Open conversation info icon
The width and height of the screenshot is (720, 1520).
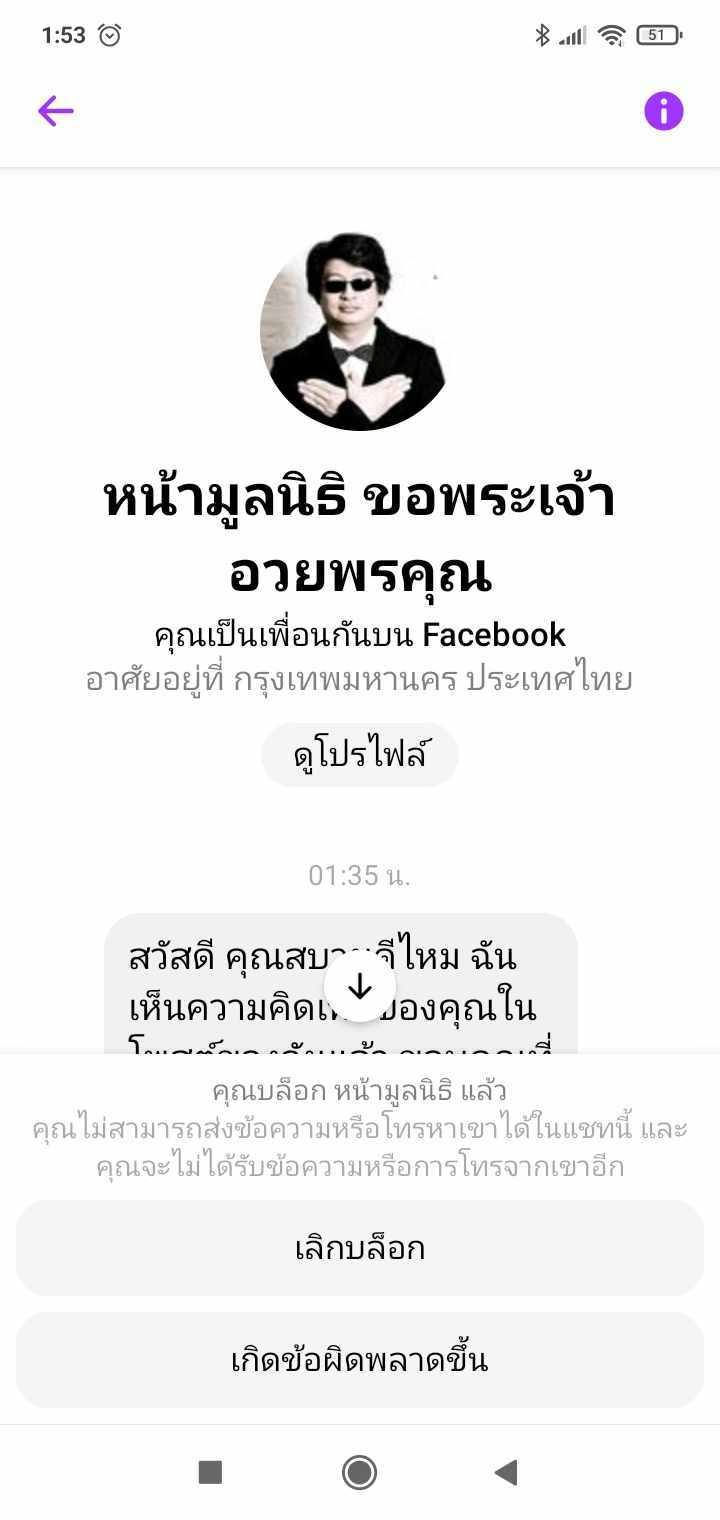pos(663,111)
